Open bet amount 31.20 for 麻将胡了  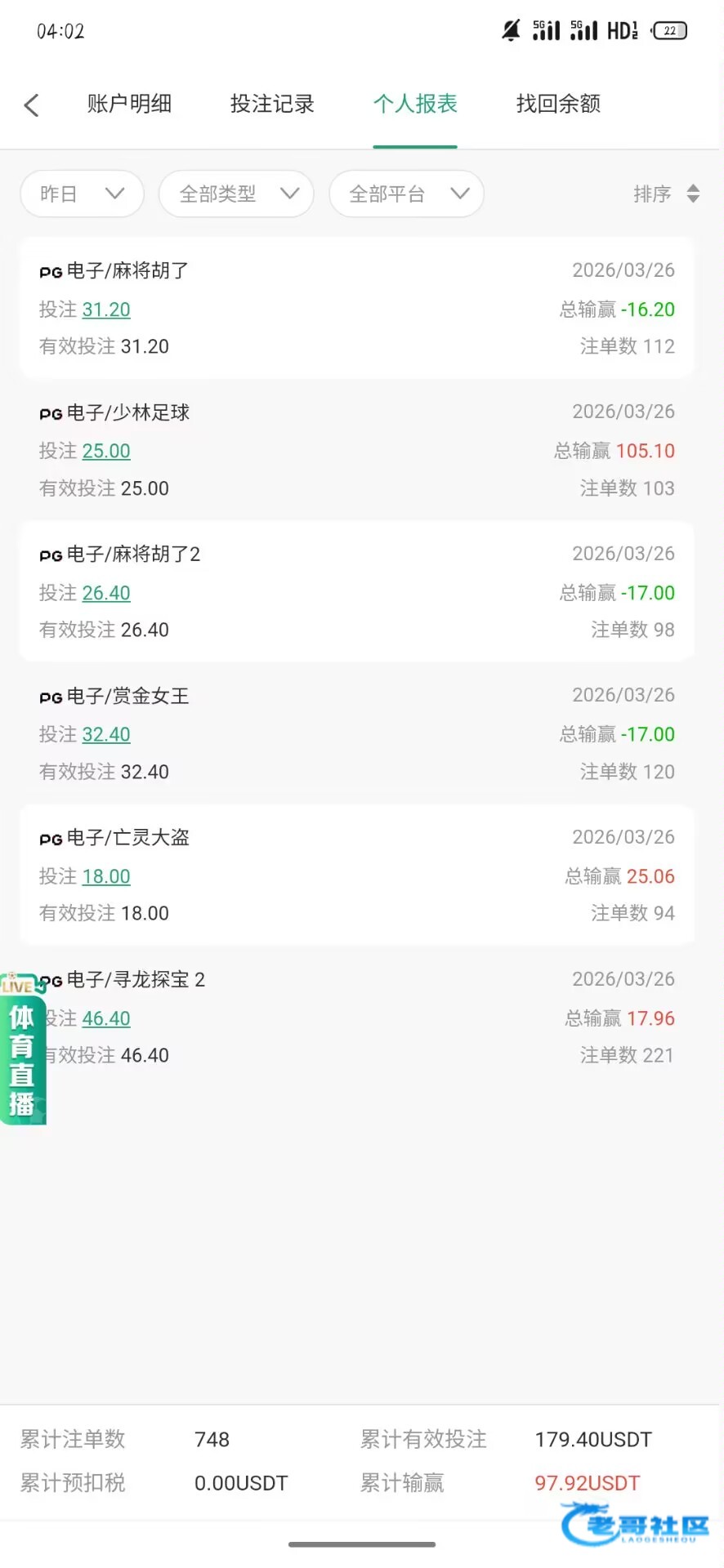106,310
